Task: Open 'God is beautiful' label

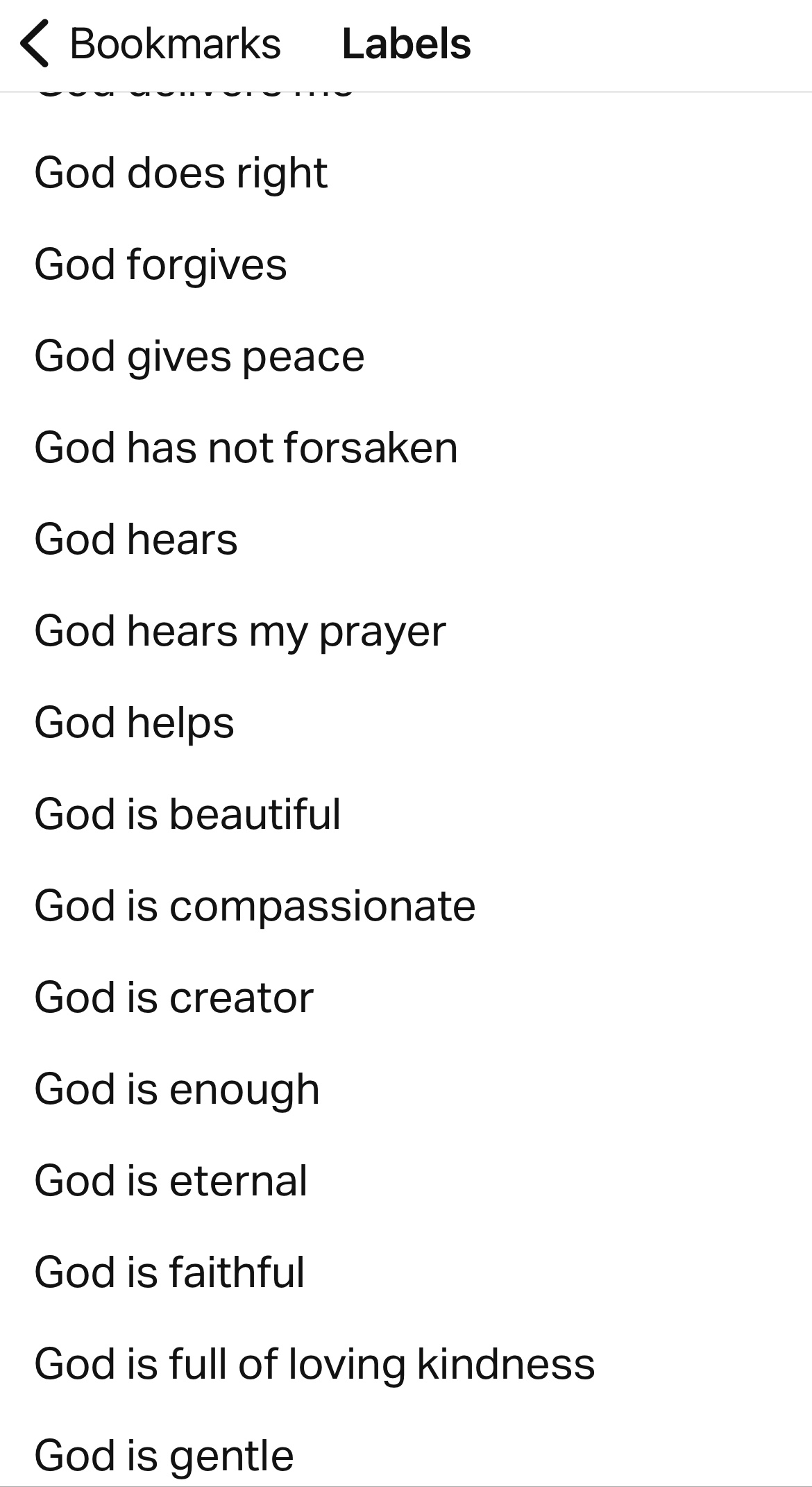Action: (187, 814)
